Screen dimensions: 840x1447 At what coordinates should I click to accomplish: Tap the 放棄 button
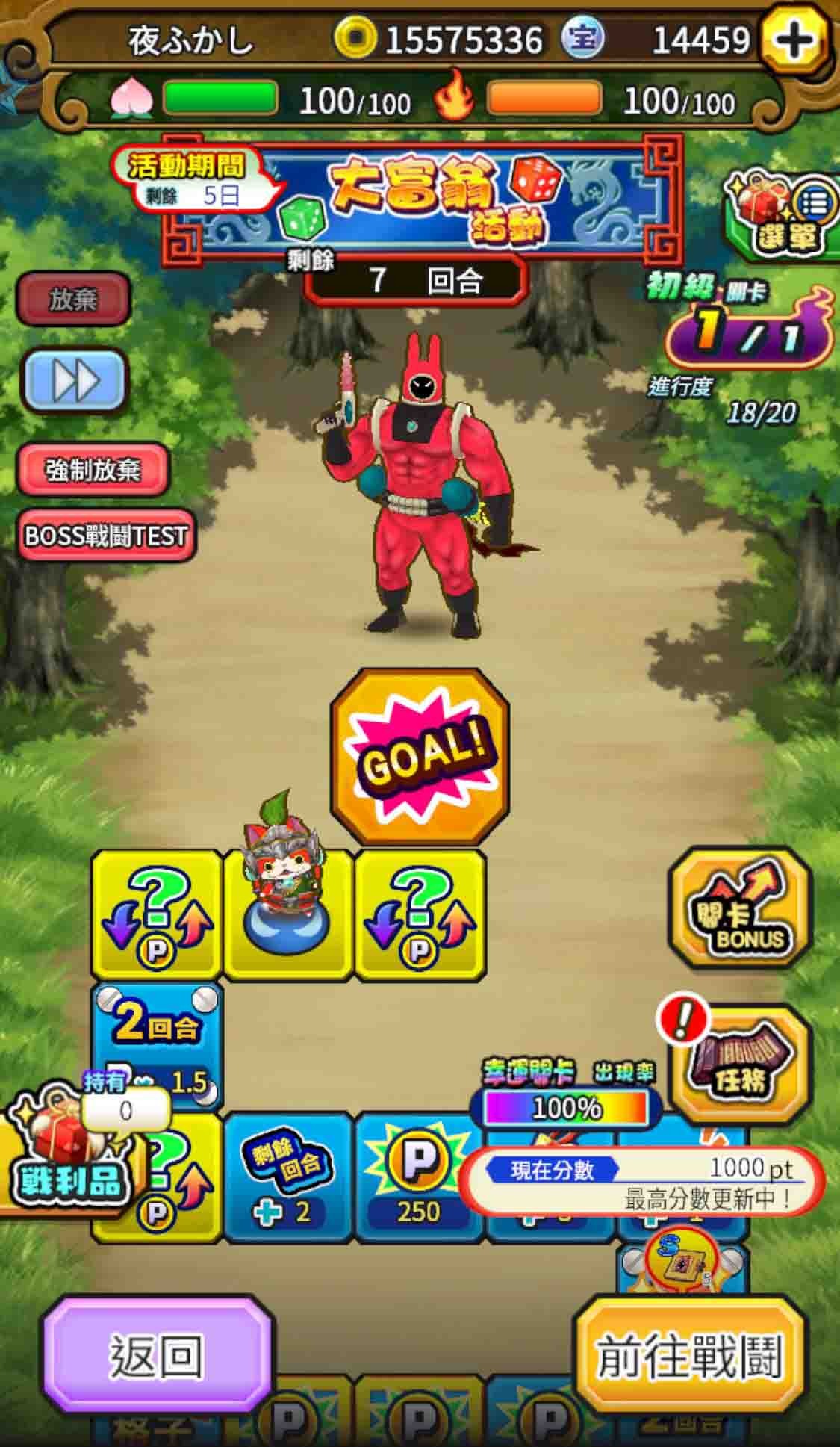(73, 299)
